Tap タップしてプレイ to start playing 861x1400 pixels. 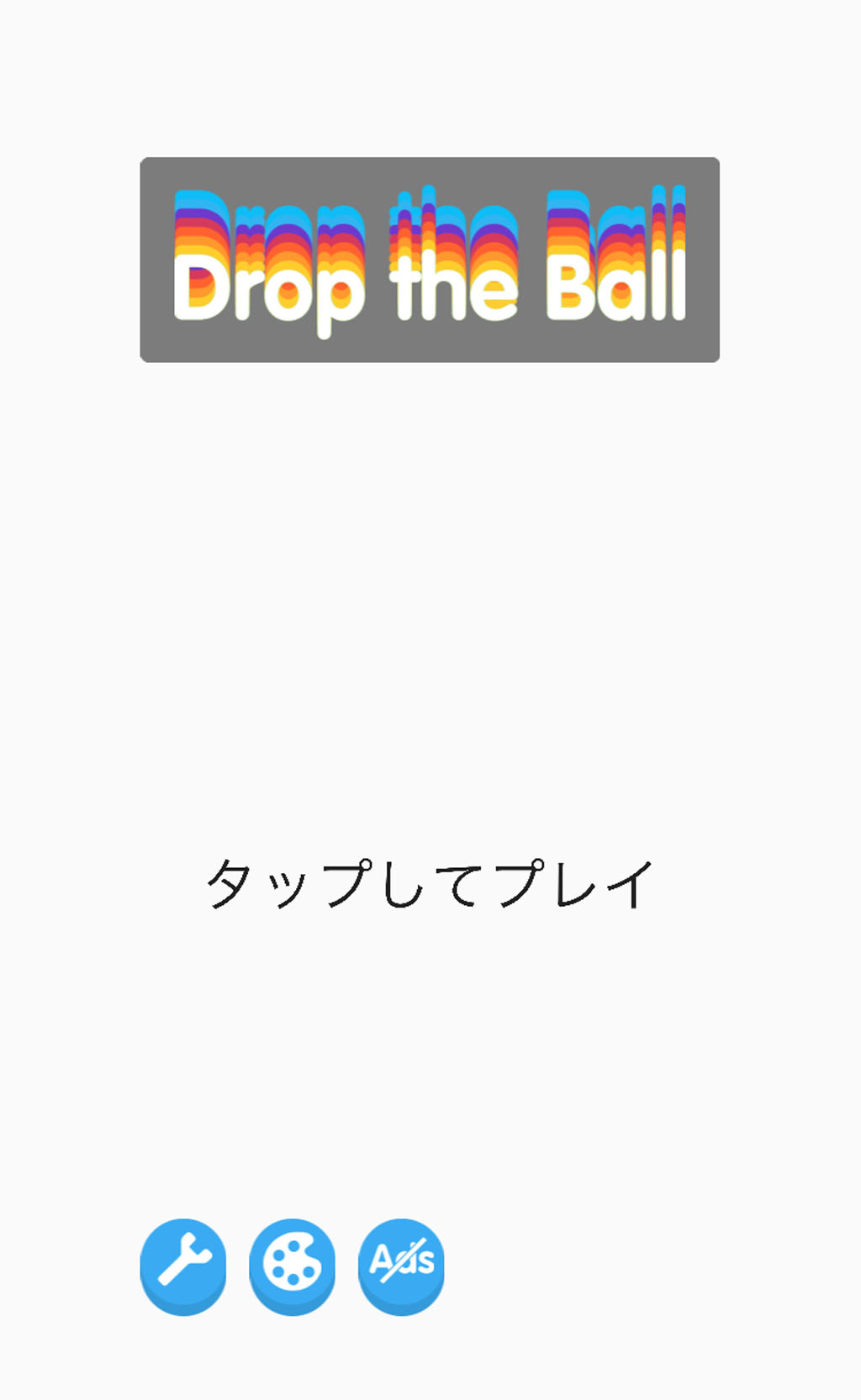[430, 884]
